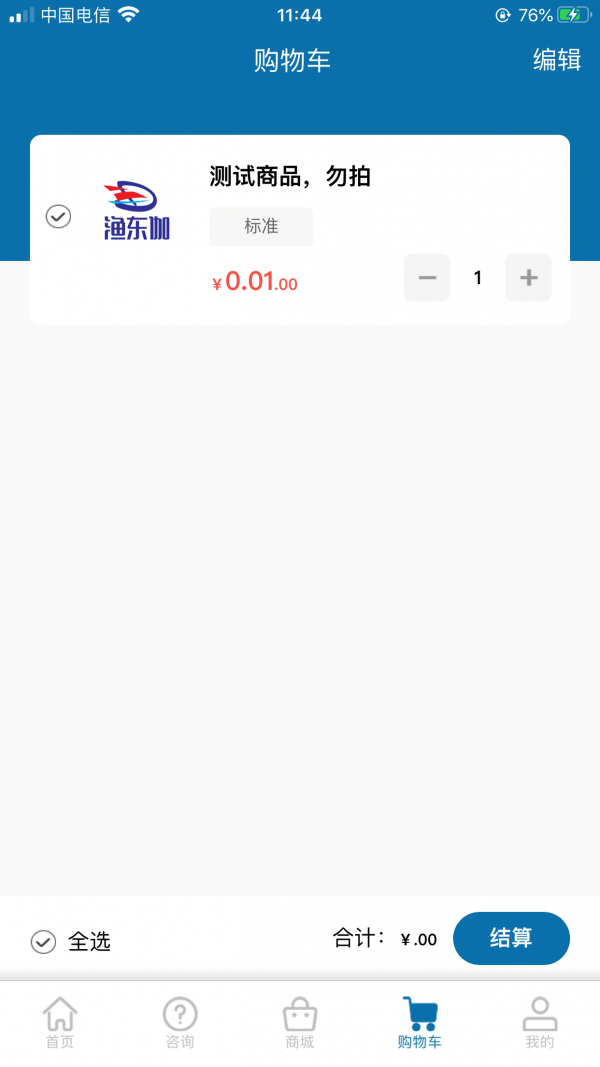Switch to the 咨询 tab
This screenshot has height=1067, width=600.
coord(180,1022)
